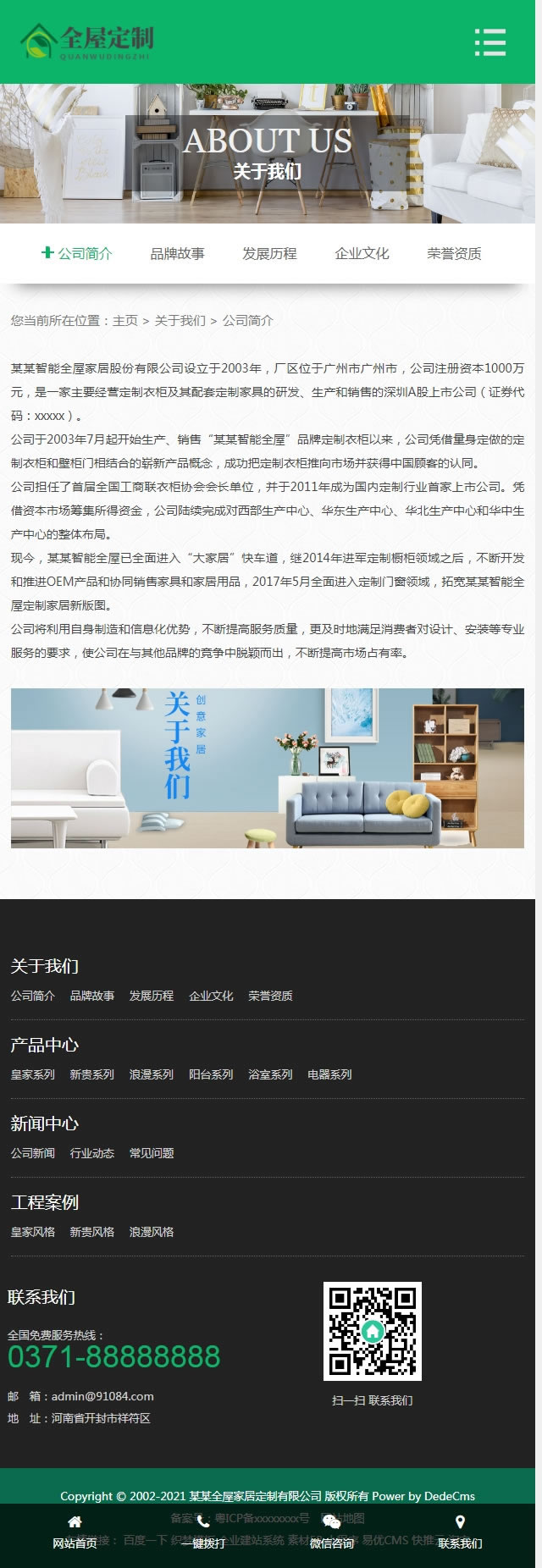Open 微信咨询 in bottom bar
Image resolution: width=542 pixels, height=1568 pixels.
click(x=332, y=1534)
